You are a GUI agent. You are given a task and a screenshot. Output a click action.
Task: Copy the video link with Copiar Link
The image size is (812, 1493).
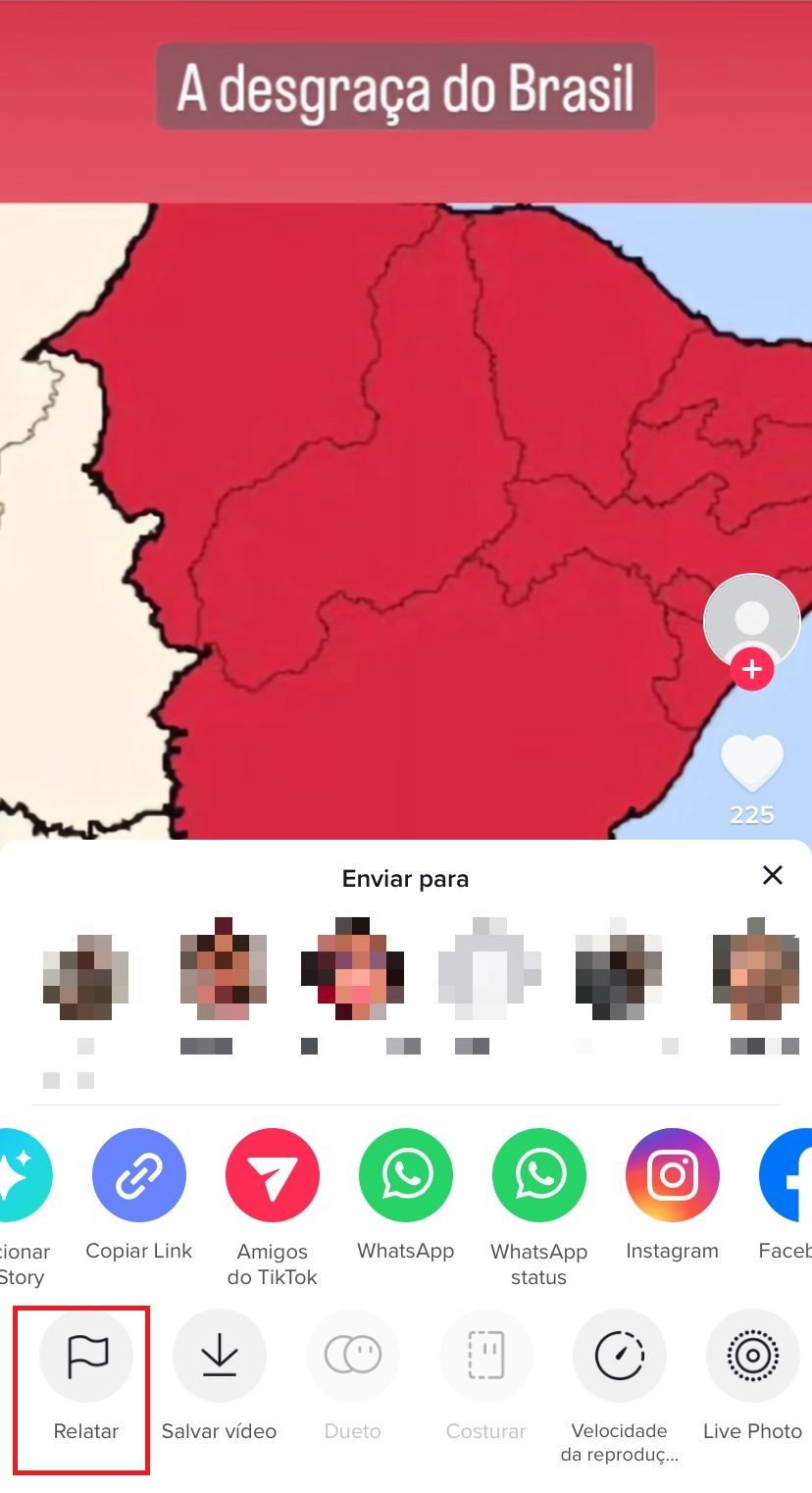click(x=139, y=1175)
